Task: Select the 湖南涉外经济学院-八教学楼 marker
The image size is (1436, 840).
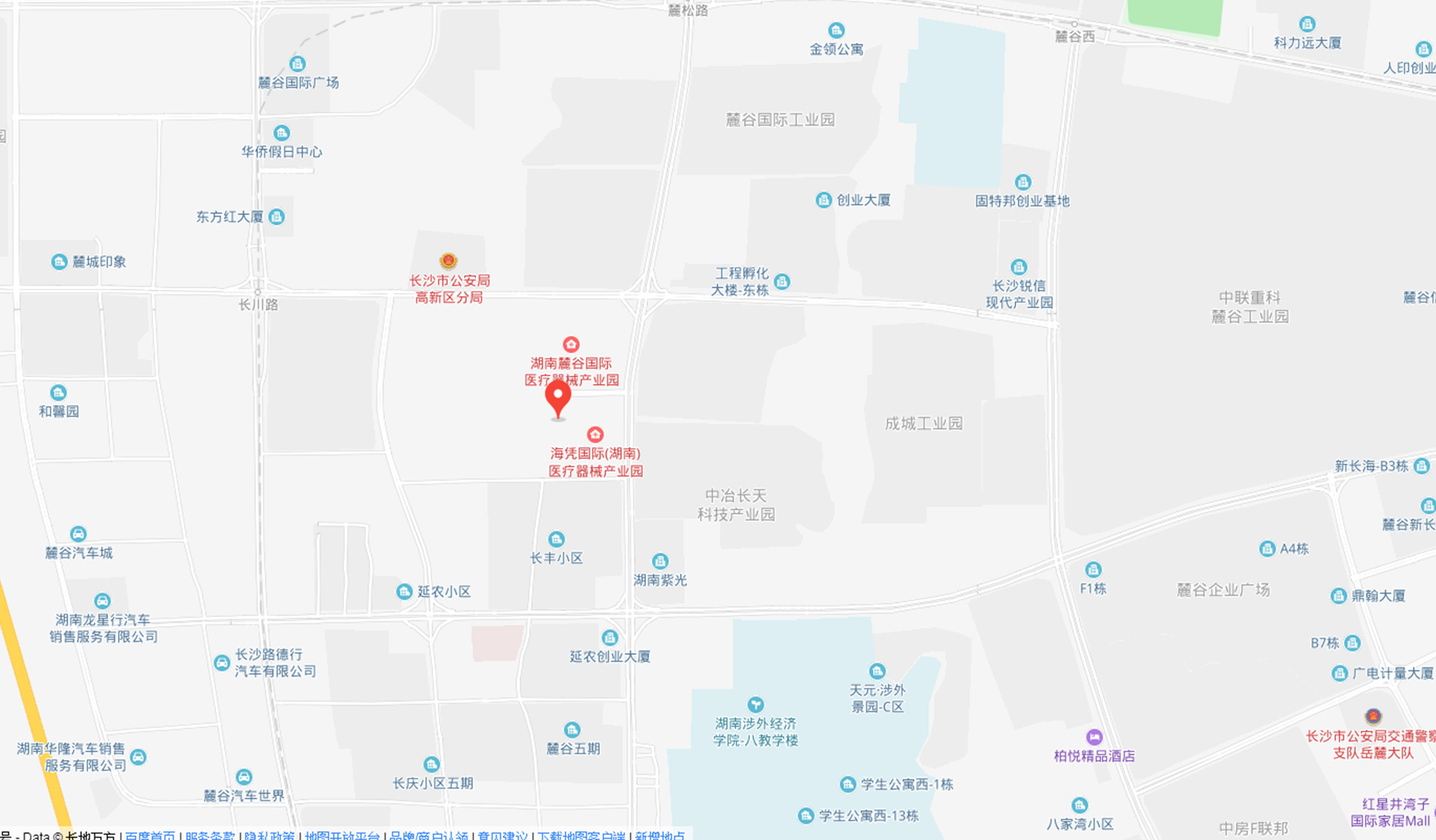Action: point(755,705)
